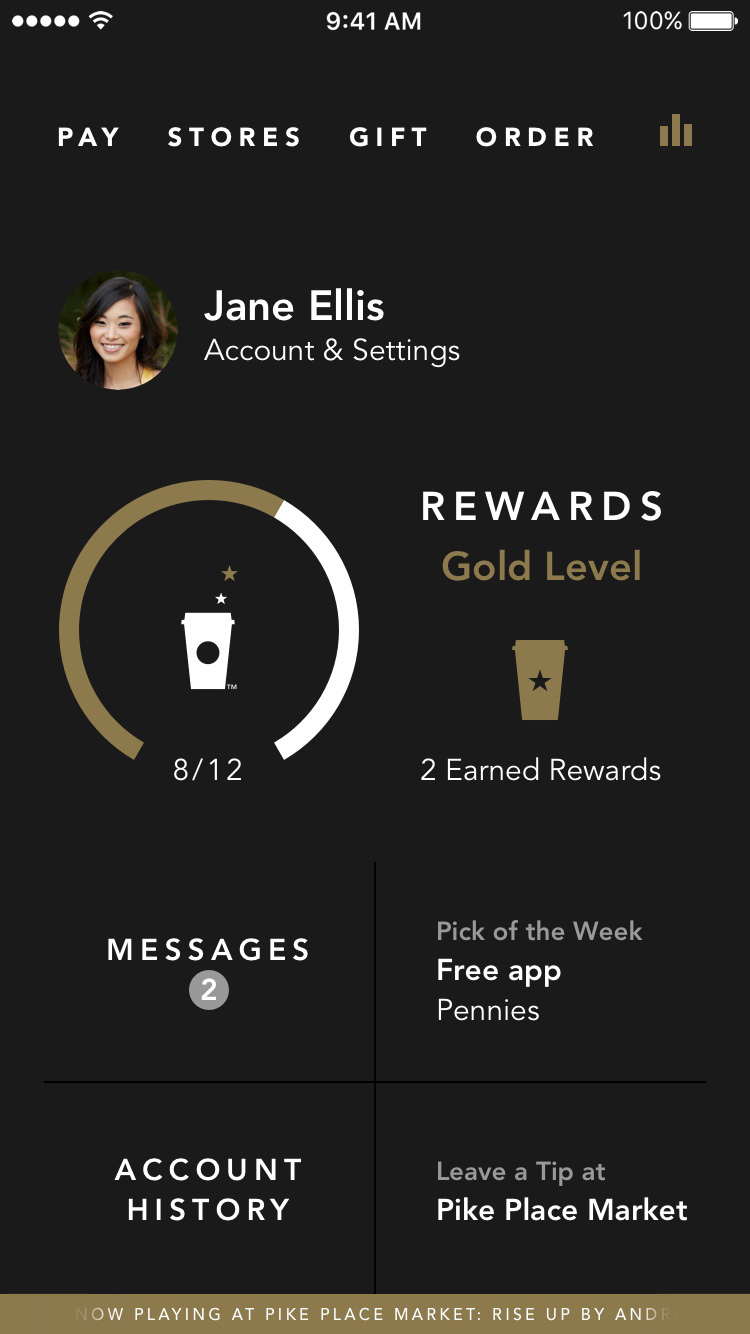Open Account History
This screenshot has width=750, height=1334.
[209, 1189]
